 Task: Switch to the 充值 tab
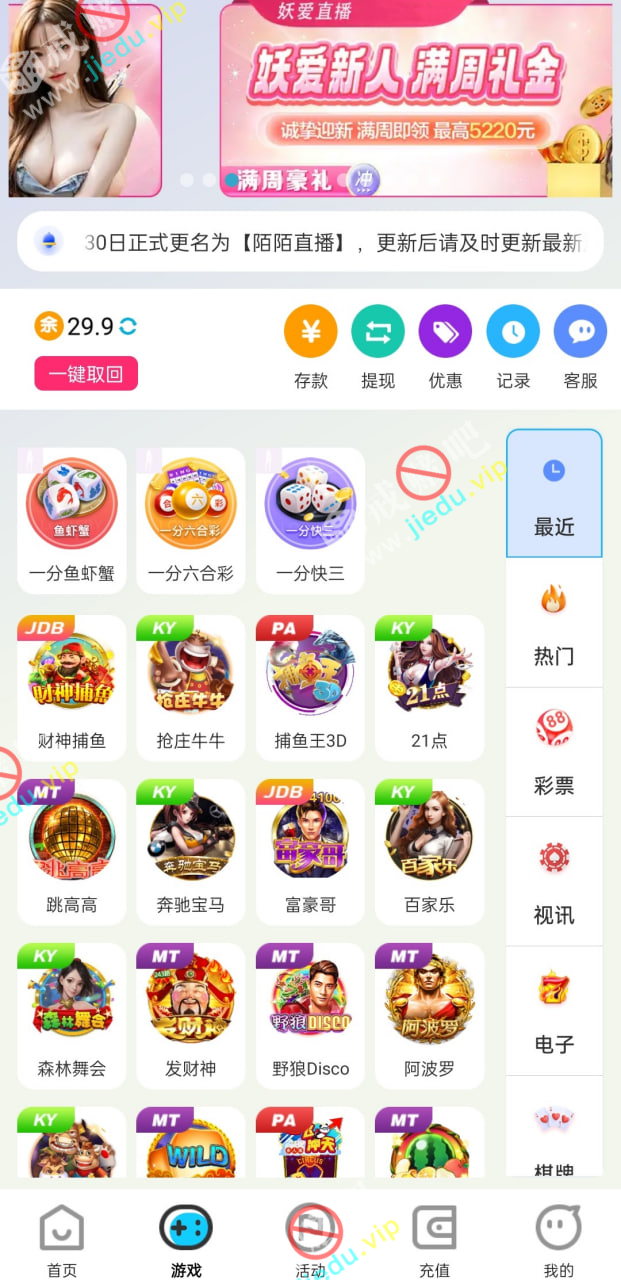coord(434,1240)
